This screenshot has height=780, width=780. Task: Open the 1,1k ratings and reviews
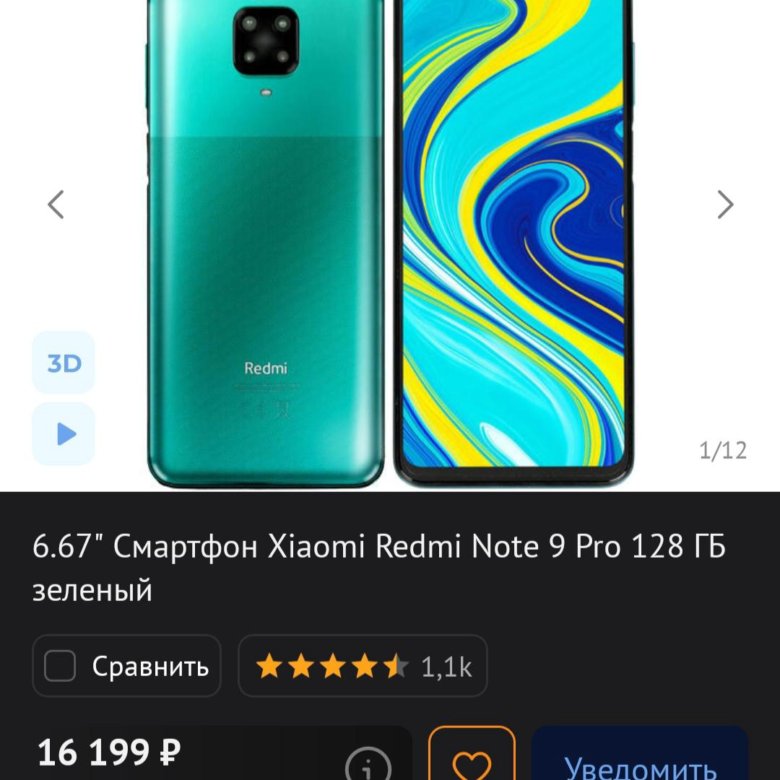(x=363, y=666)
